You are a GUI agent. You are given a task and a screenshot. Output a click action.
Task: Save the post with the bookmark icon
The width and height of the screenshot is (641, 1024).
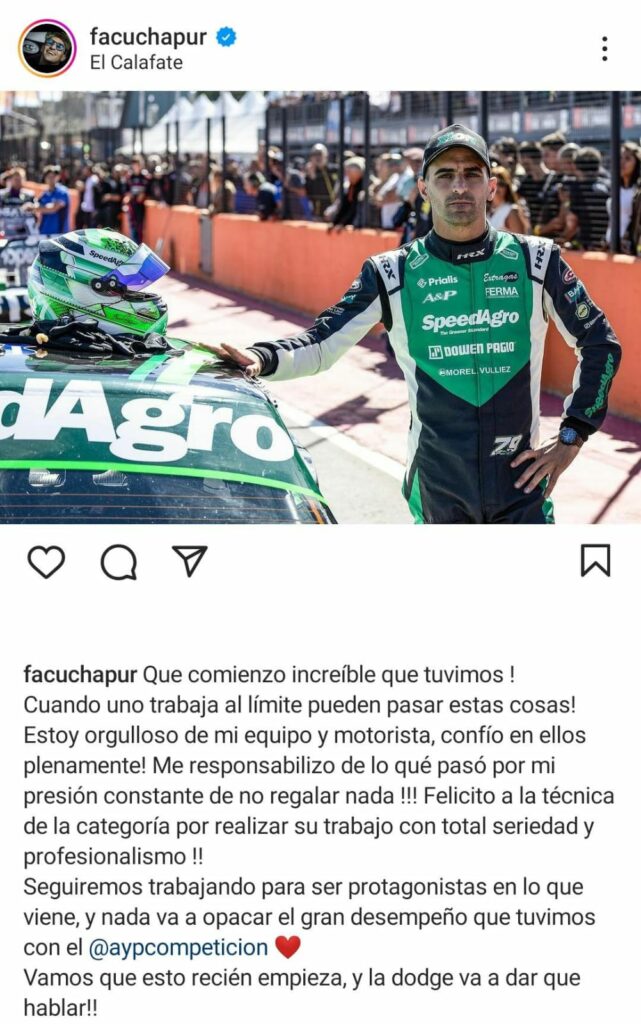[595, 560]
